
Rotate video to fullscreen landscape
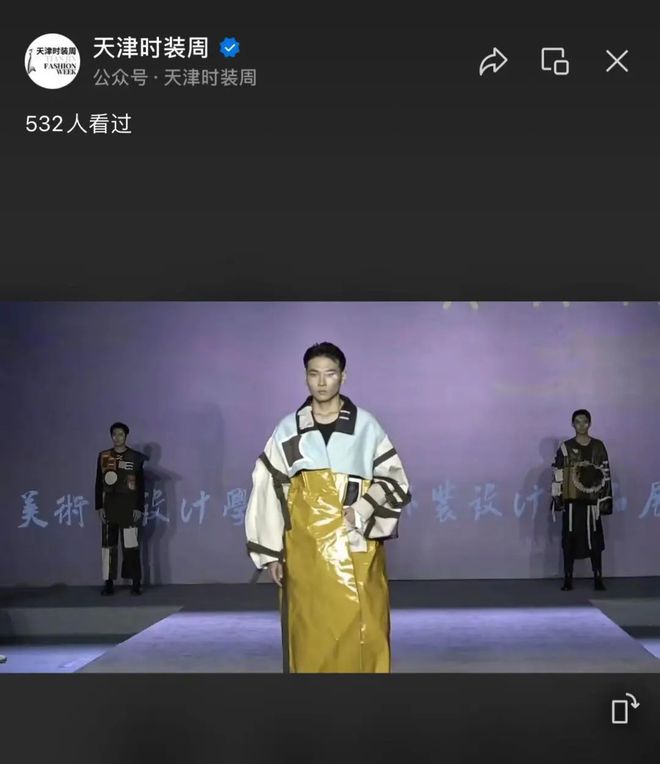pos(624,708)
